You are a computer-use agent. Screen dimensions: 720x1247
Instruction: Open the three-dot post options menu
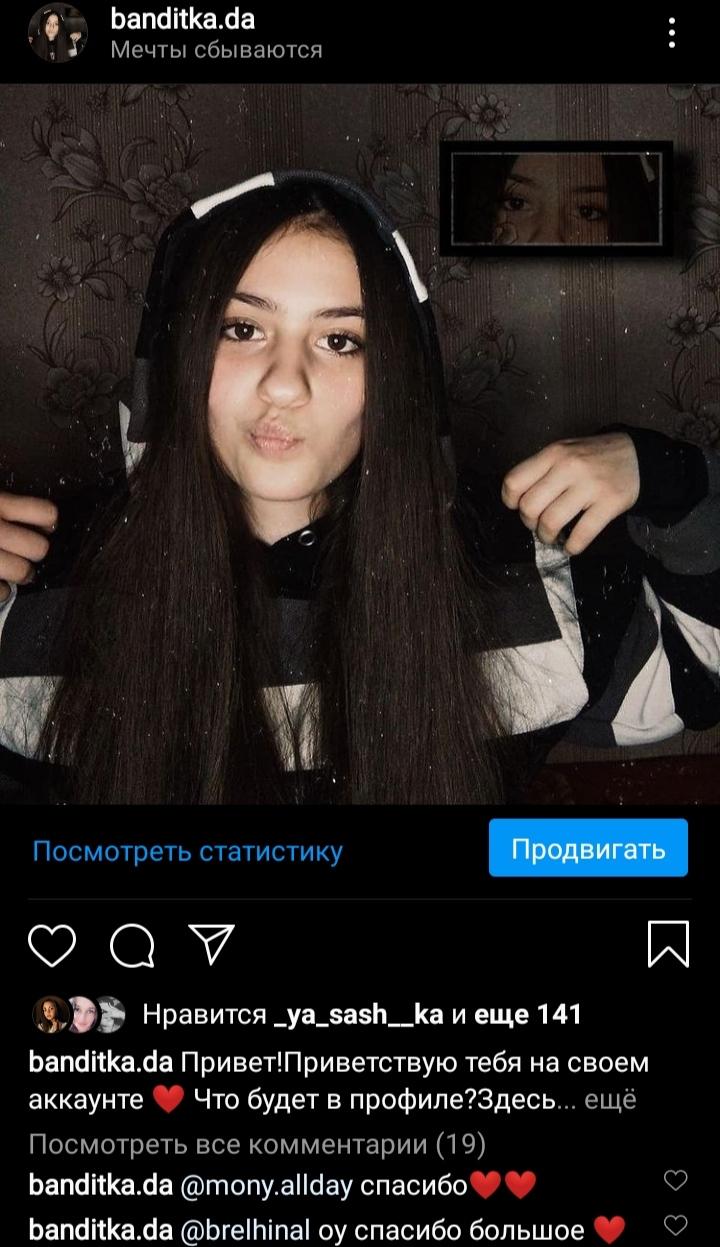tap(672, 33)
